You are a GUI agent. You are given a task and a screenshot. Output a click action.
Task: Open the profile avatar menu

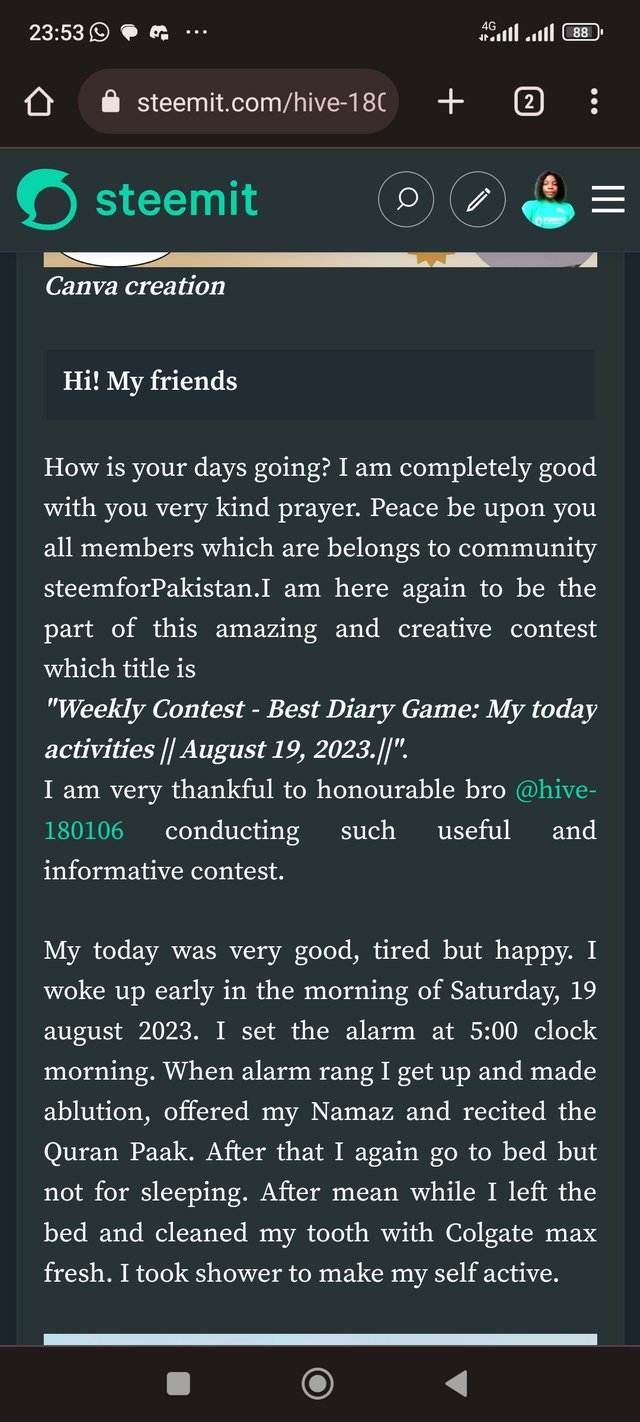(548, 200)
